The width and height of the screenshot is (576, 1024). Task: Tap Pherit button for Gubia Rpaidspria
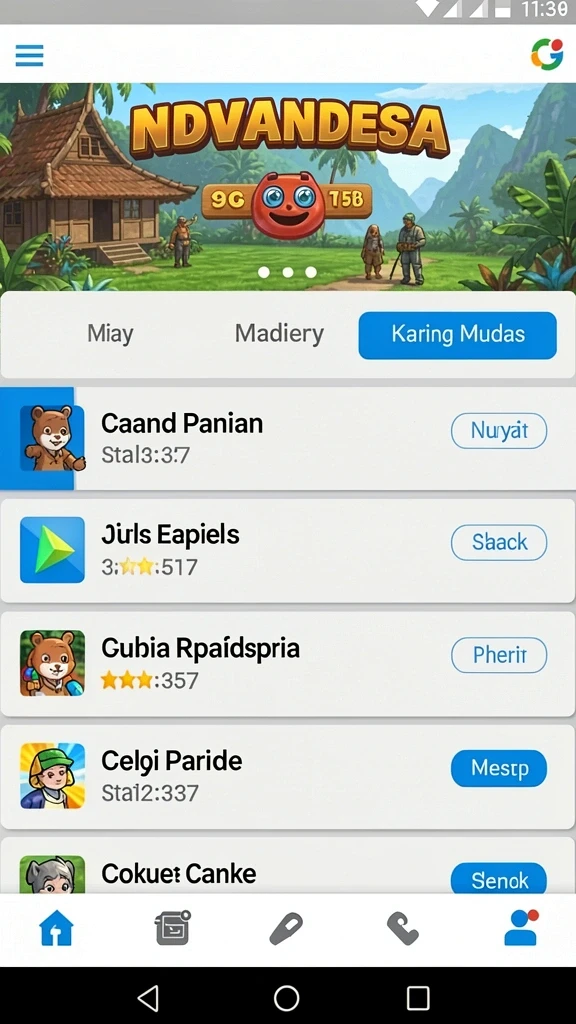(x=499, y=655)
